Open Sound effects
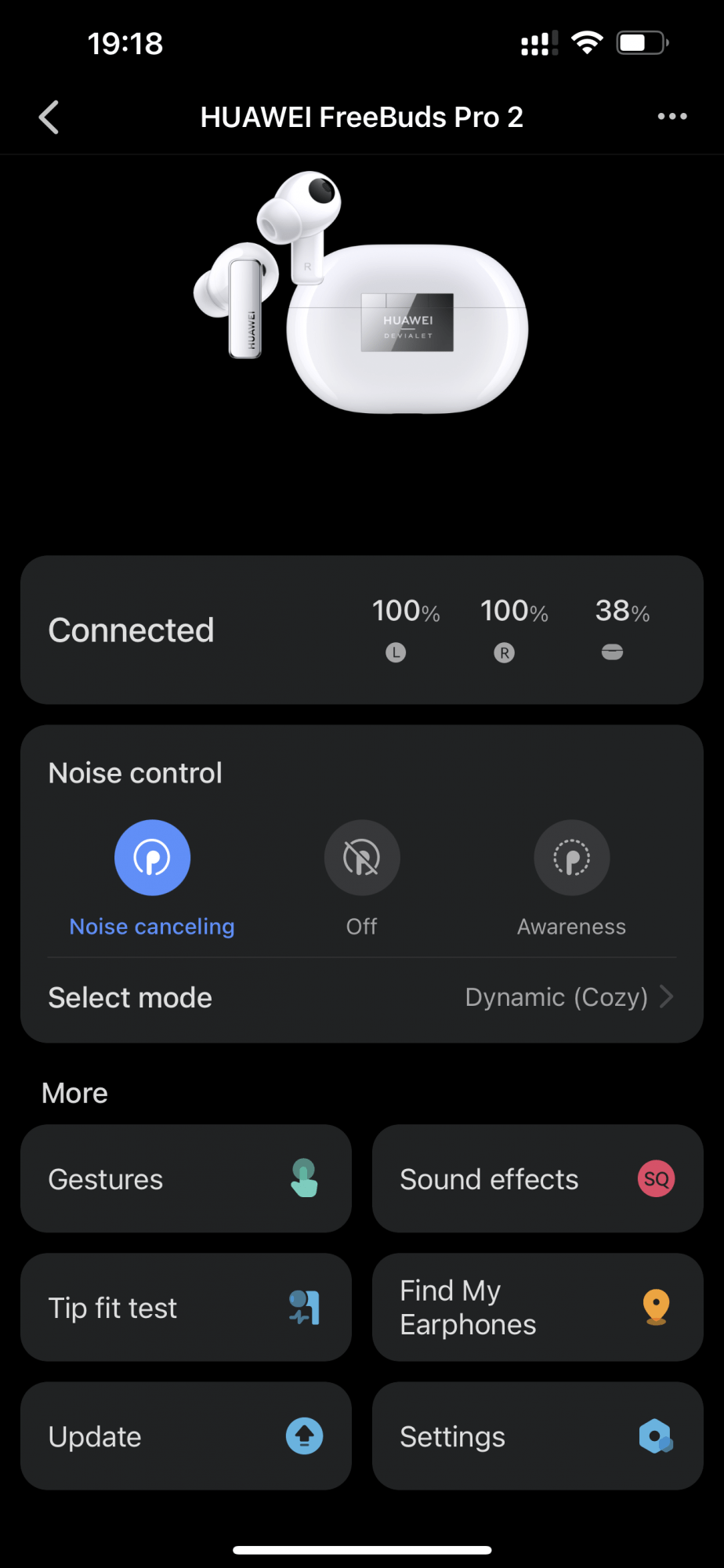Viewport: 724px width, 1568px height. 538,1178
